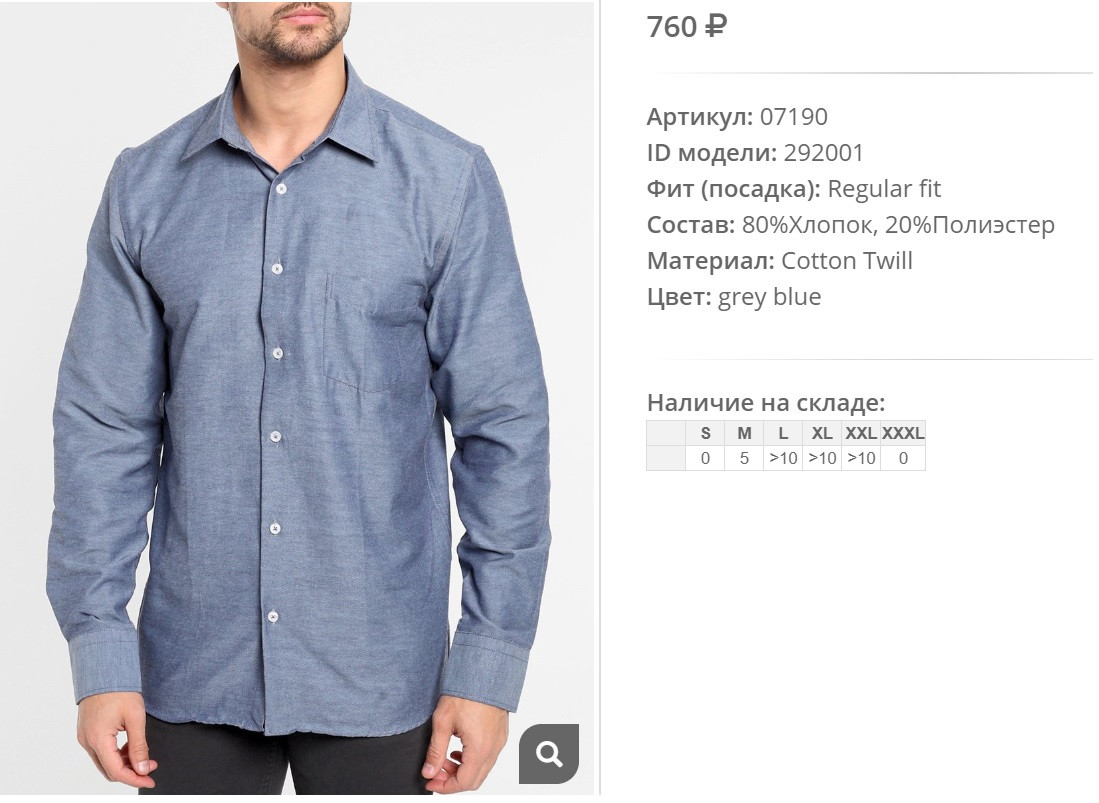Tap the magnifier icon to enlarge the shirt photo
1099x803 pixels.
click(x=549, y=753)
